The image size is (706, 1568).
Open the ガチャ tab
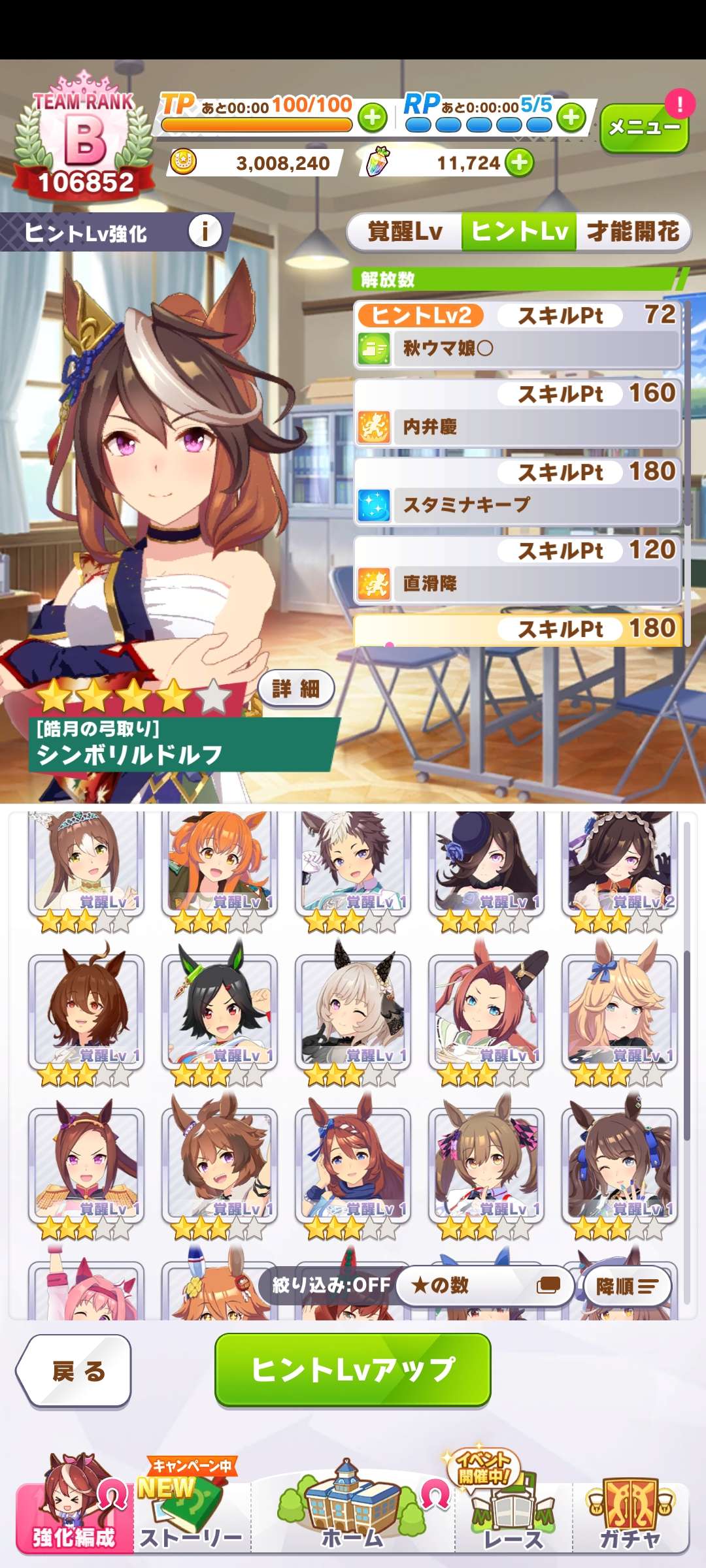point(630,1509)
